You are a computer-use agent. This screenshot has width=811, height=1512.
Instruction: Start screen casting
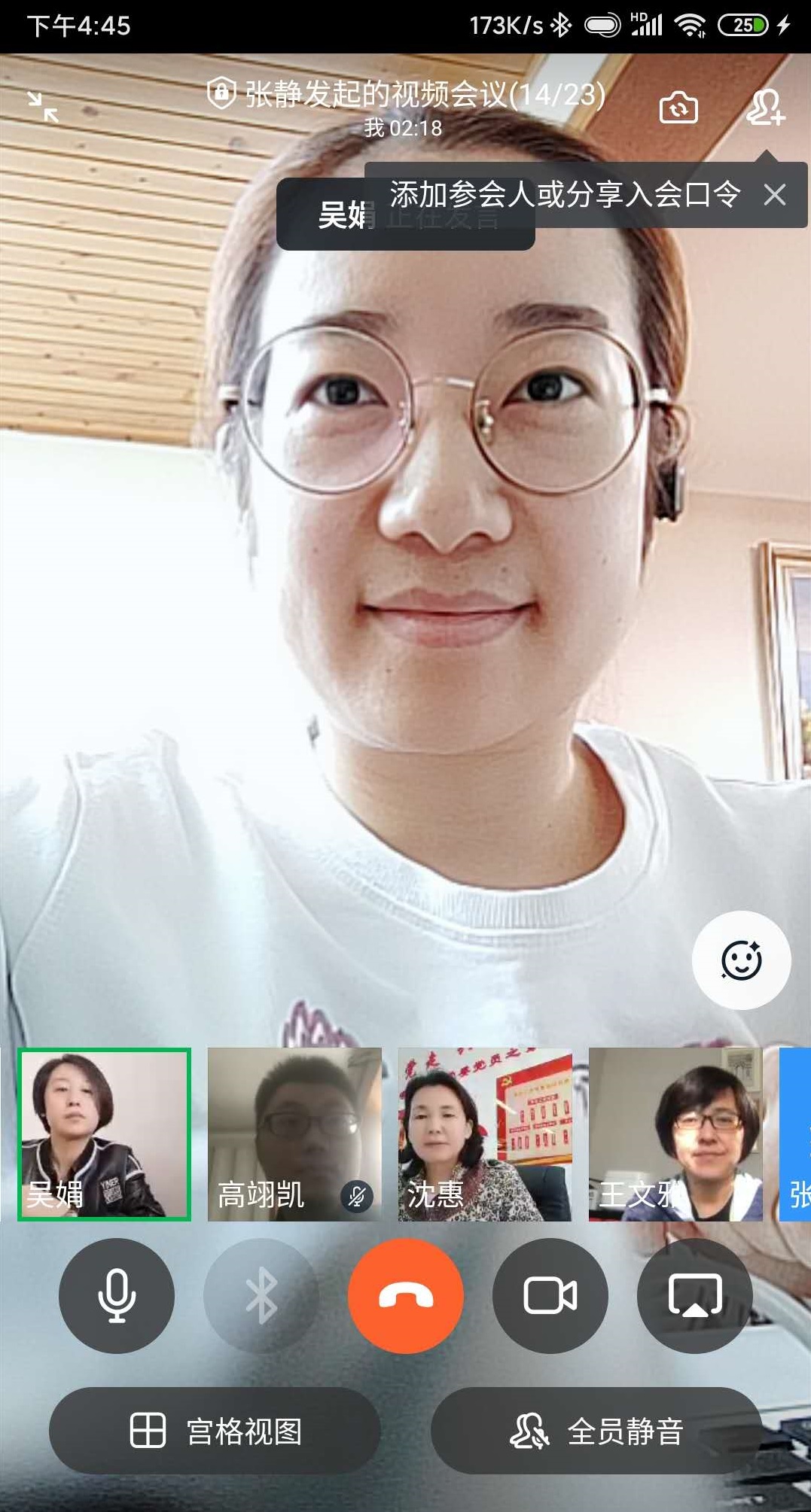tap(694, 1296)
